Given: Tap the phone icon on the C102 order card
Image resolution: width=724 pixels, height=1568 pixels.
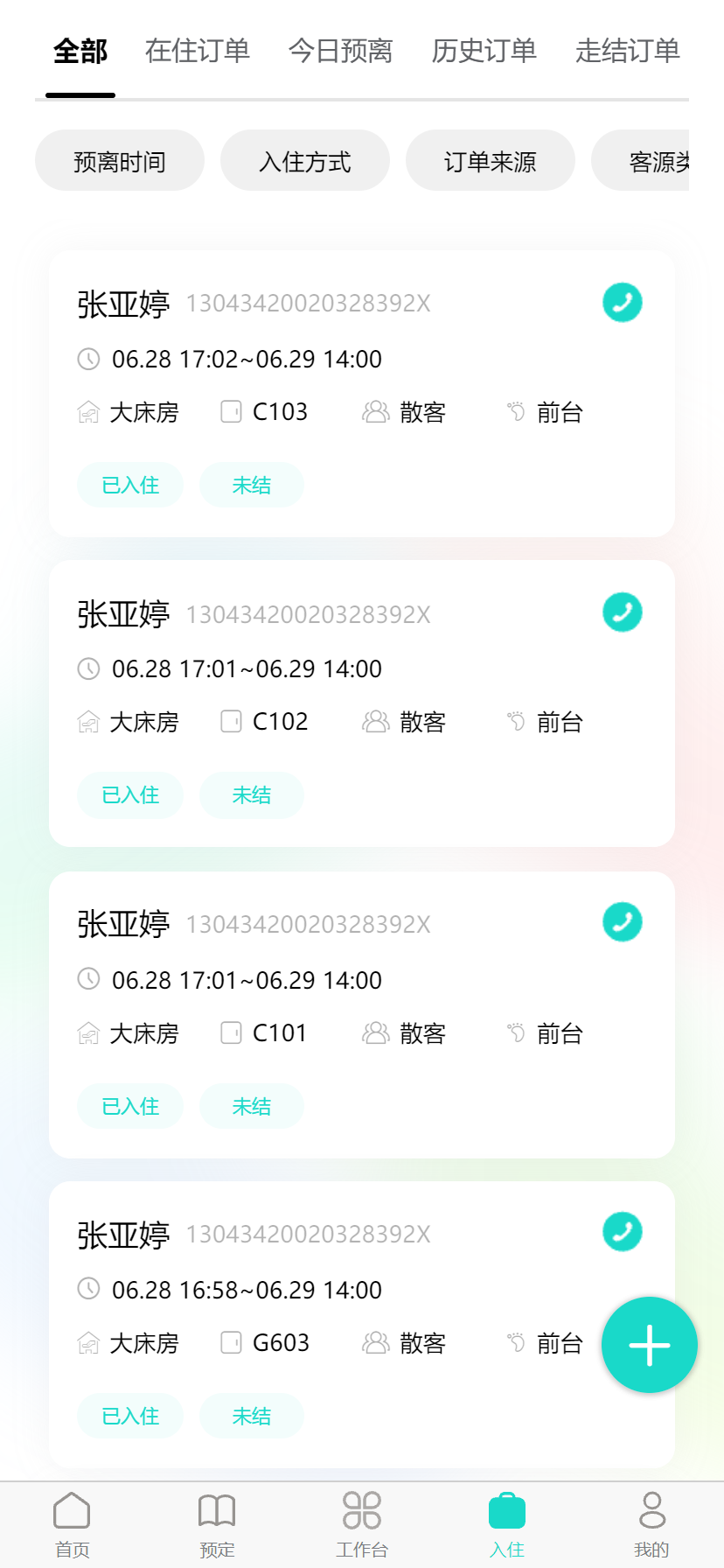Looking at the screenshot, I should click(x=622, y=612).
